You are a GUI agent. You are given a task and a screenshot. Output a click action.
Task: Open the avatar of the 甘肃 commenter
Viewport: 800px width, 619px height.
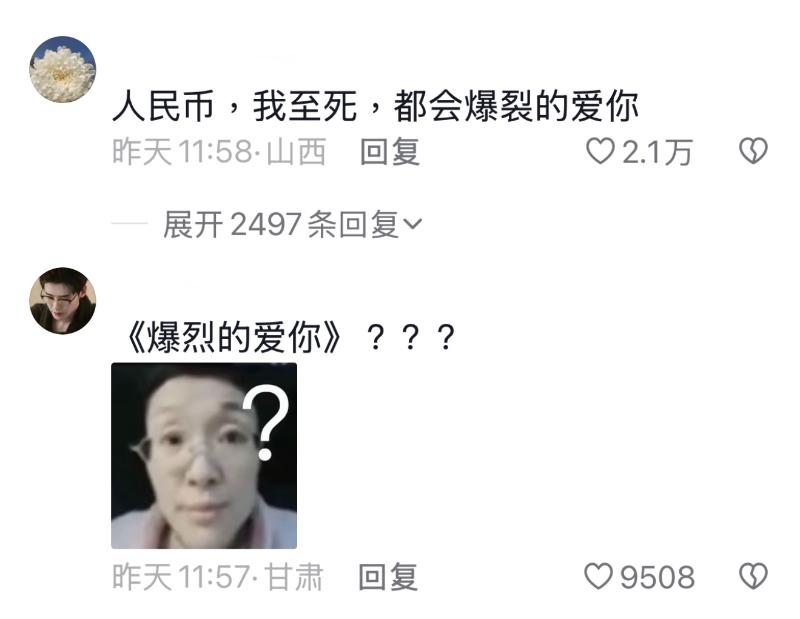63,300
